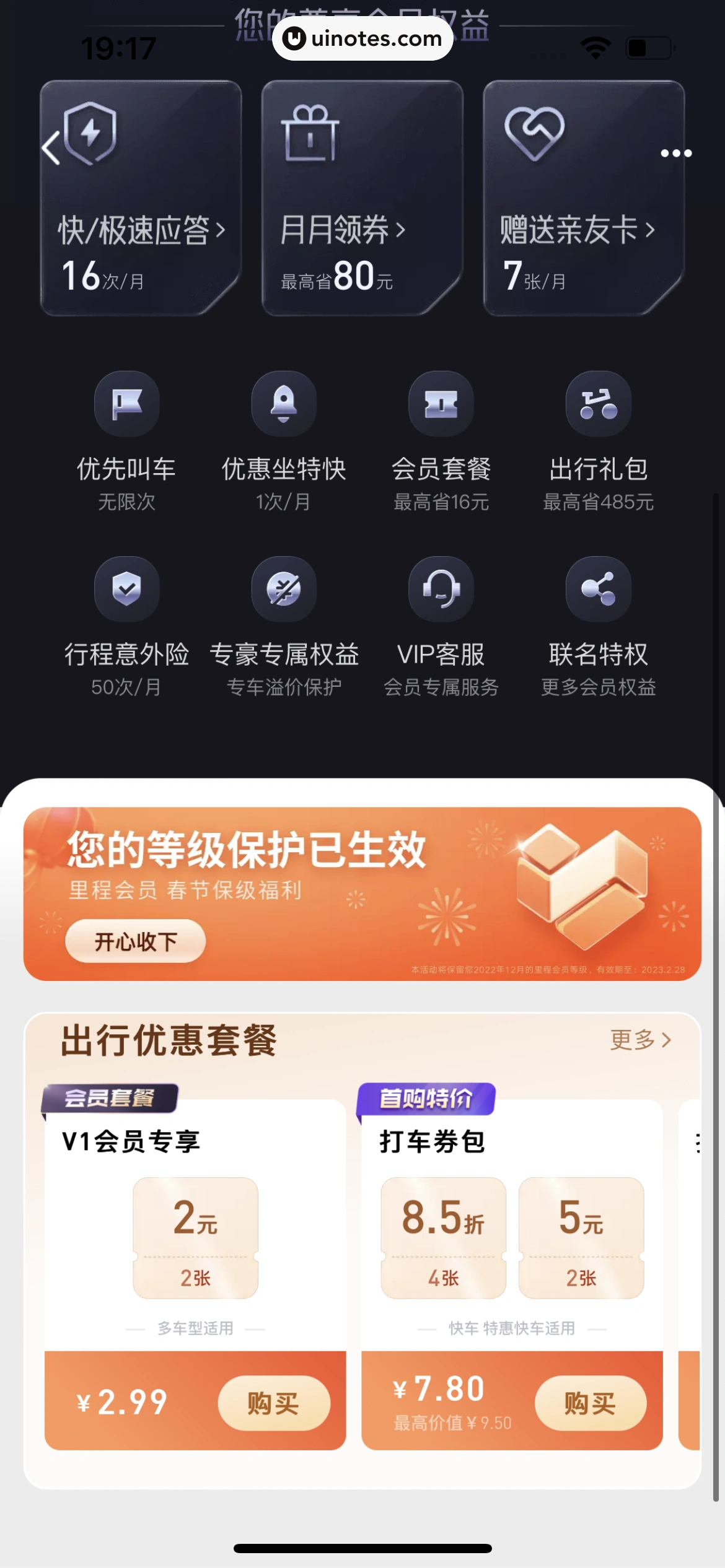This screenshot has width=725, height=1568.
Task: Open the 会员套餐 ticket icon
Action: pyautogui.click(x=442, y=404)
